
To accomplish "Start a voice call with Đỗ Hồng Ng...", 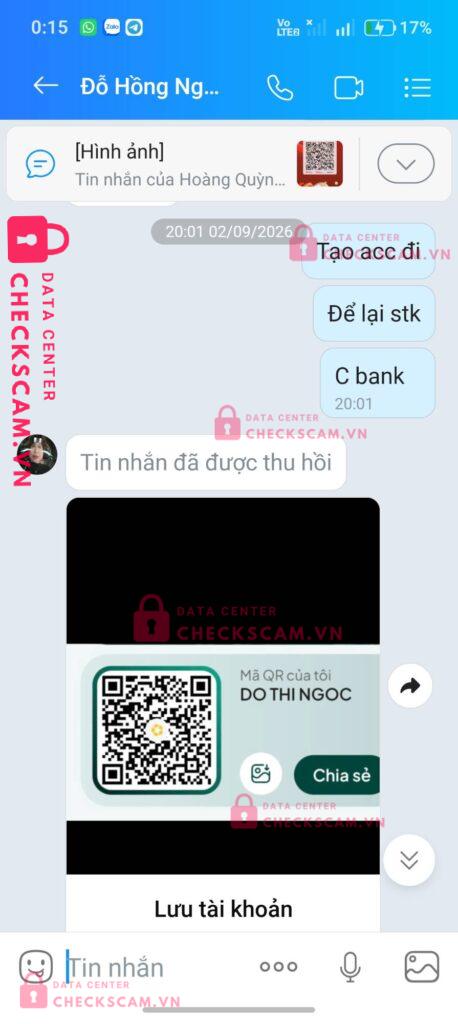I will tap(280, 88).
